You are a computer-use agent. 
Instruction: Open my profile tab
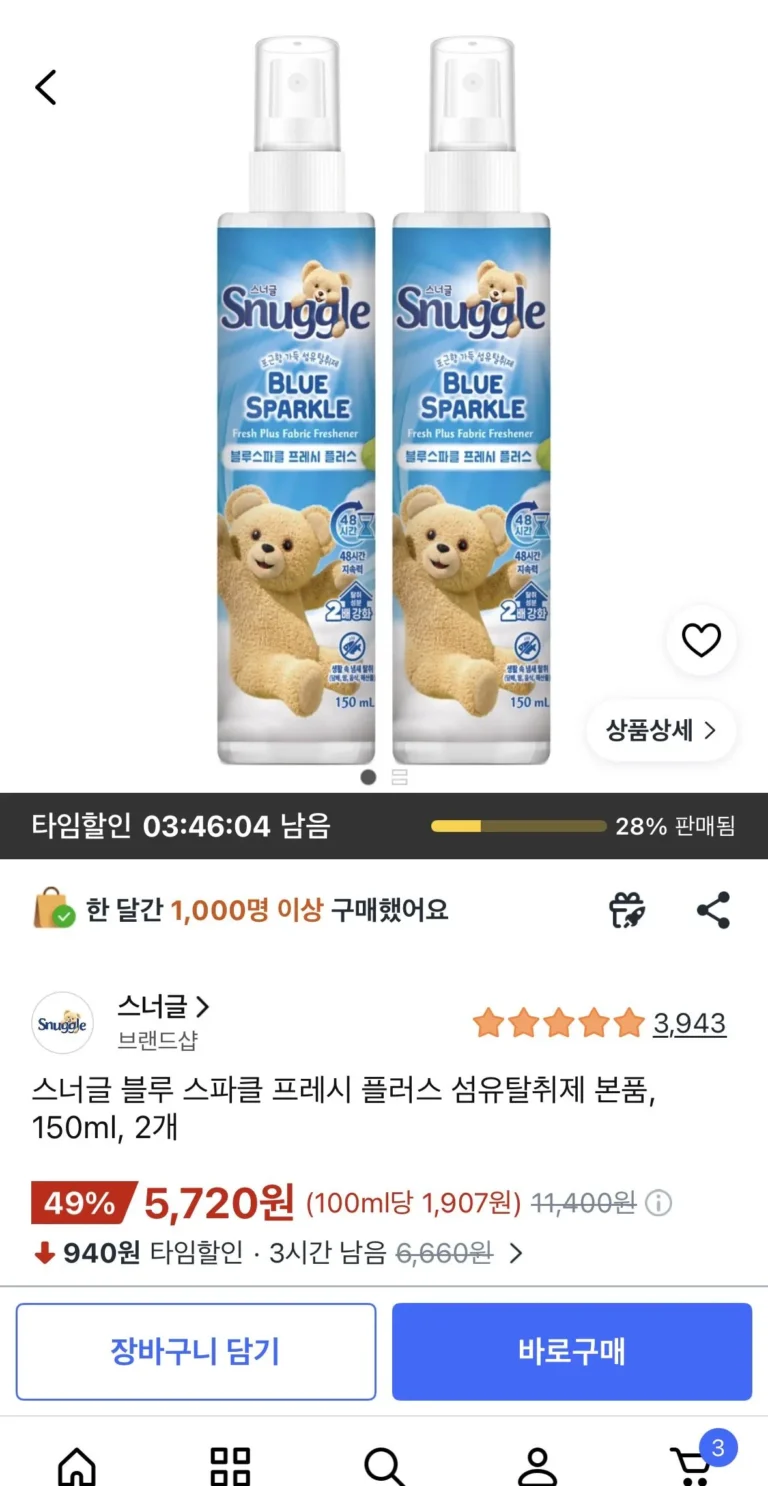point(537,1466)
